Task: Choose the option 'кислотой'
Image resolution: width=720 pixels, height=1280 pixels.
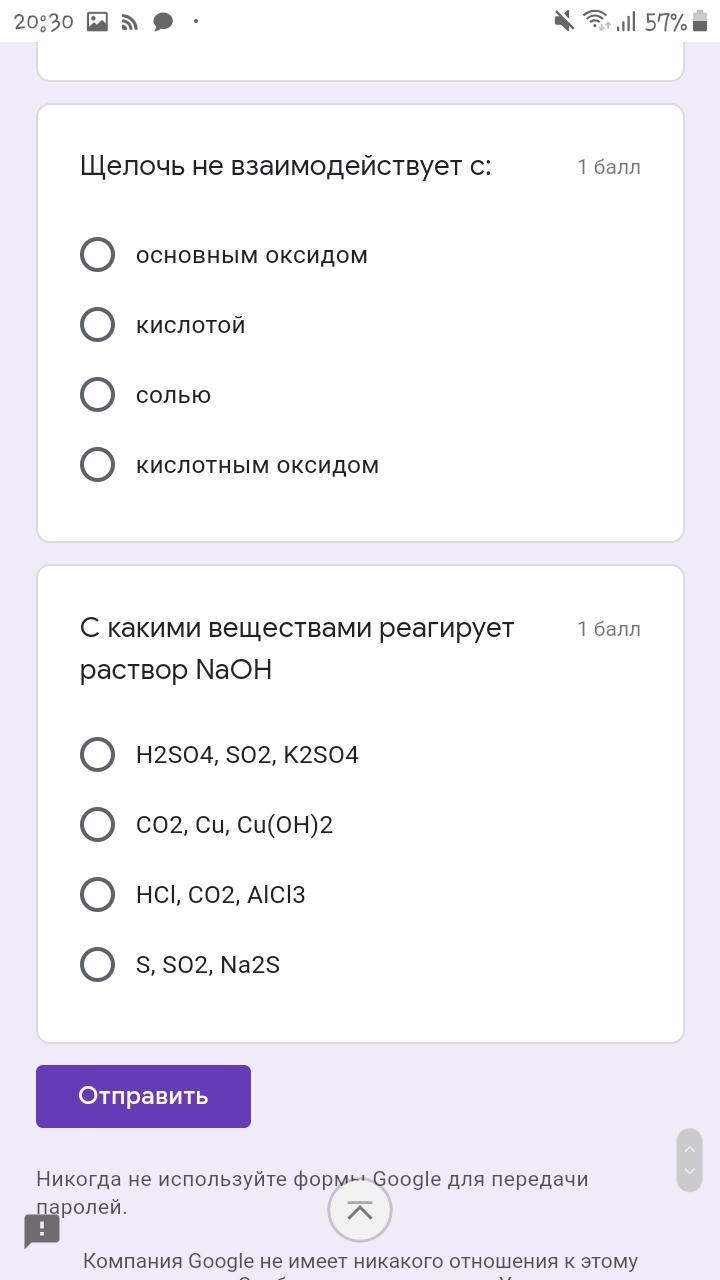Action: (x=97, y=325)
